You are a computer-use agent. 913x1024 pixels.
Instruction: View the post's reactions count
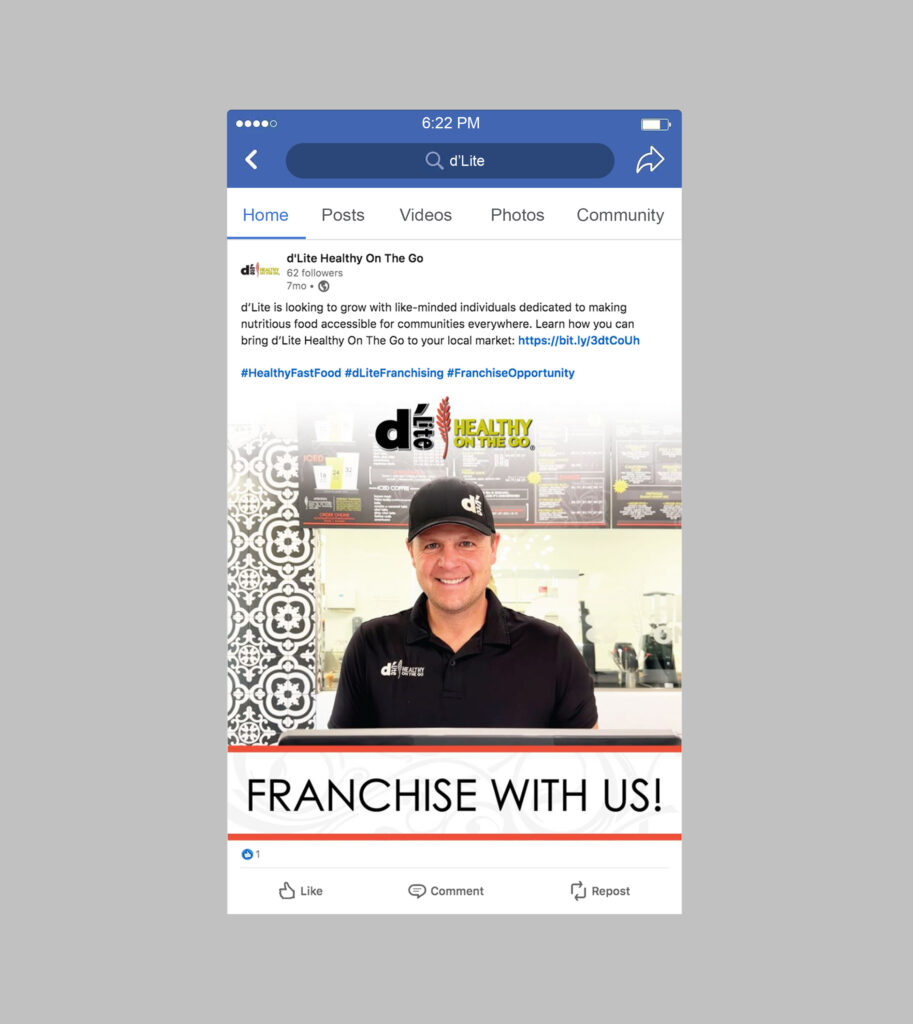(x=250, y=854)
